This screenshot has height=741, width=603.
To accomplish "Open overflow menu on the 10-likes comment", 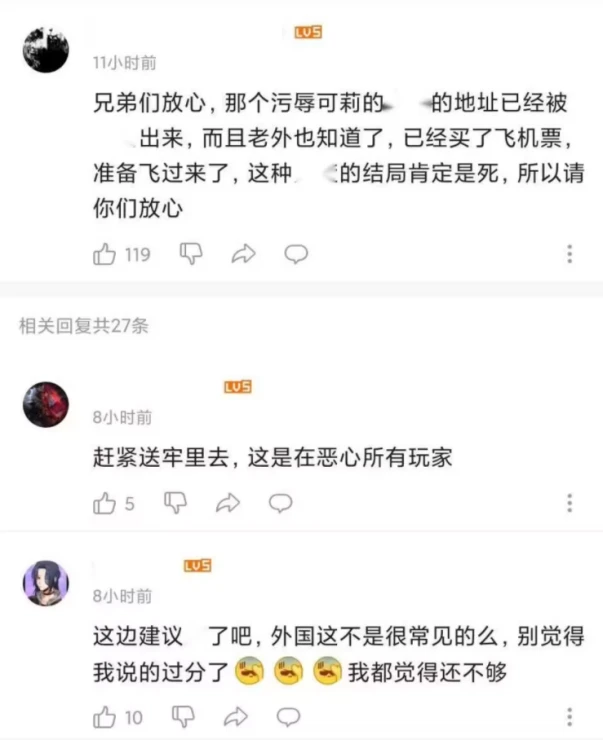I will click(570, 716).
